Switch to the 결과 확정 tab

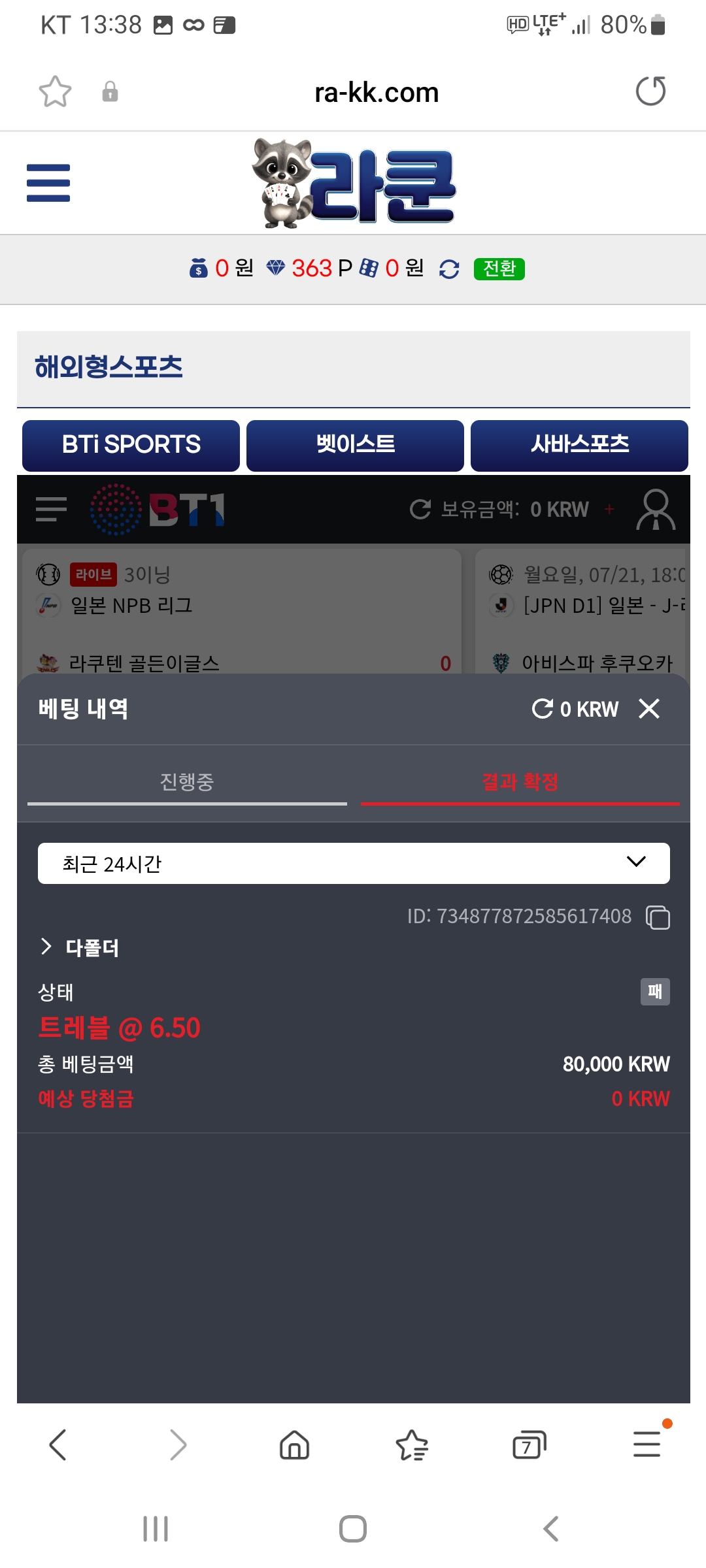click(520, 781)
